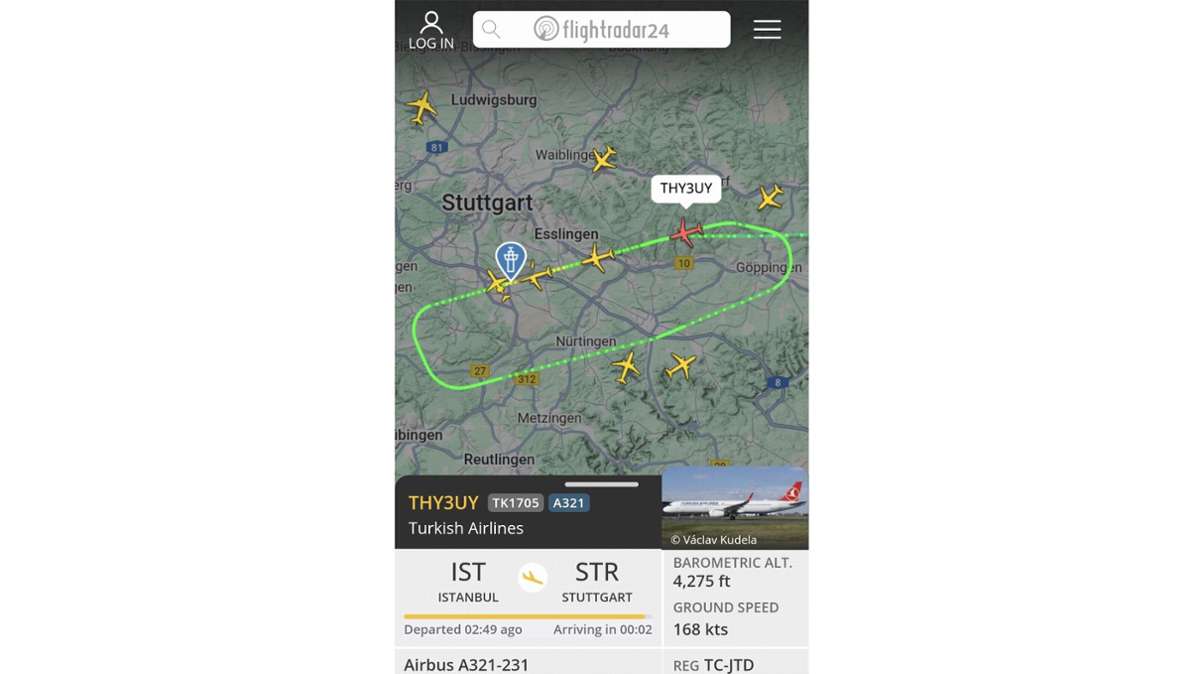Select the yellow plane near Ludwigsburg
This screenshot has width=1200, height=674.
coord(422,106)
